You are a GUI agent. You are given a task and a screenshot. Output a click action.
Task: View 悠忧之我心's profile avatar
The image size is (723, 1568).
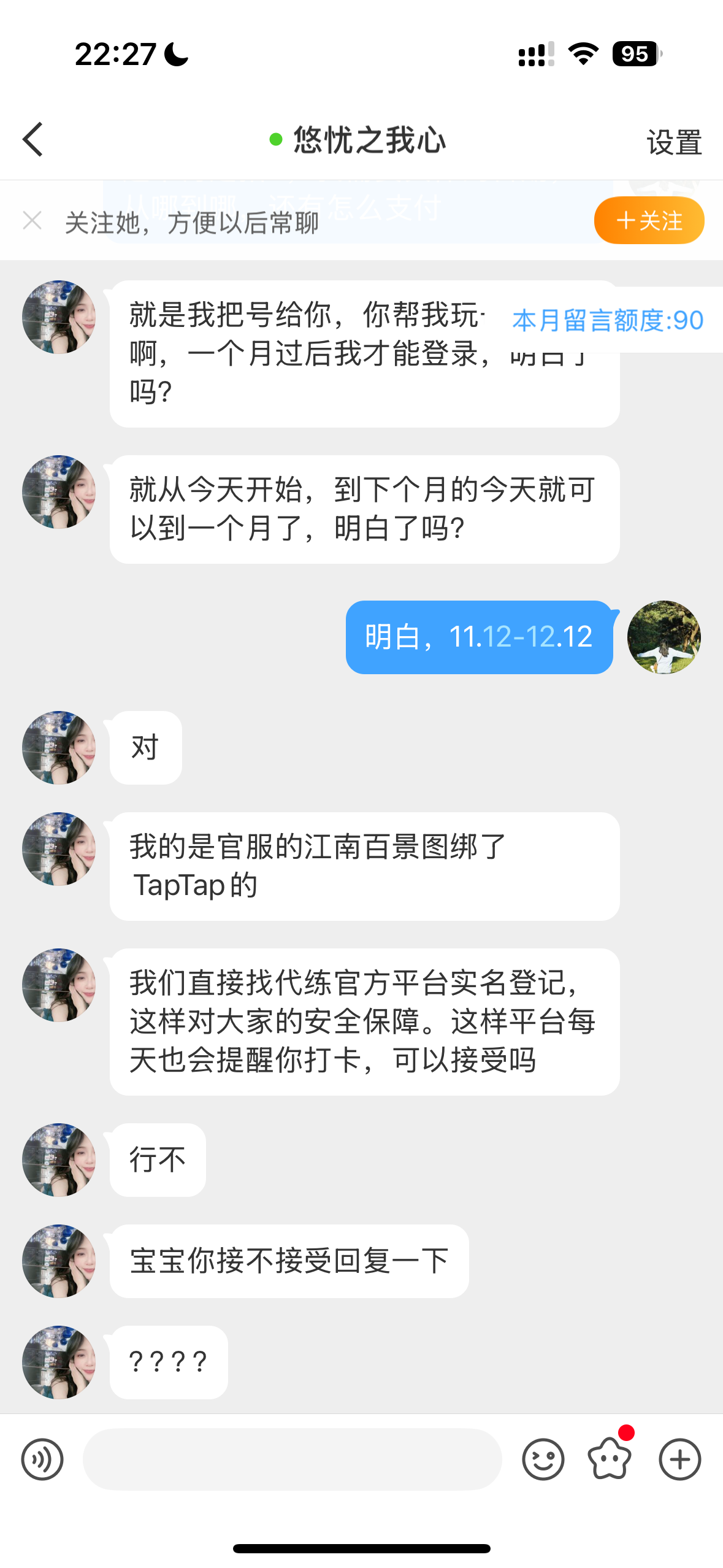click(58, 318)
